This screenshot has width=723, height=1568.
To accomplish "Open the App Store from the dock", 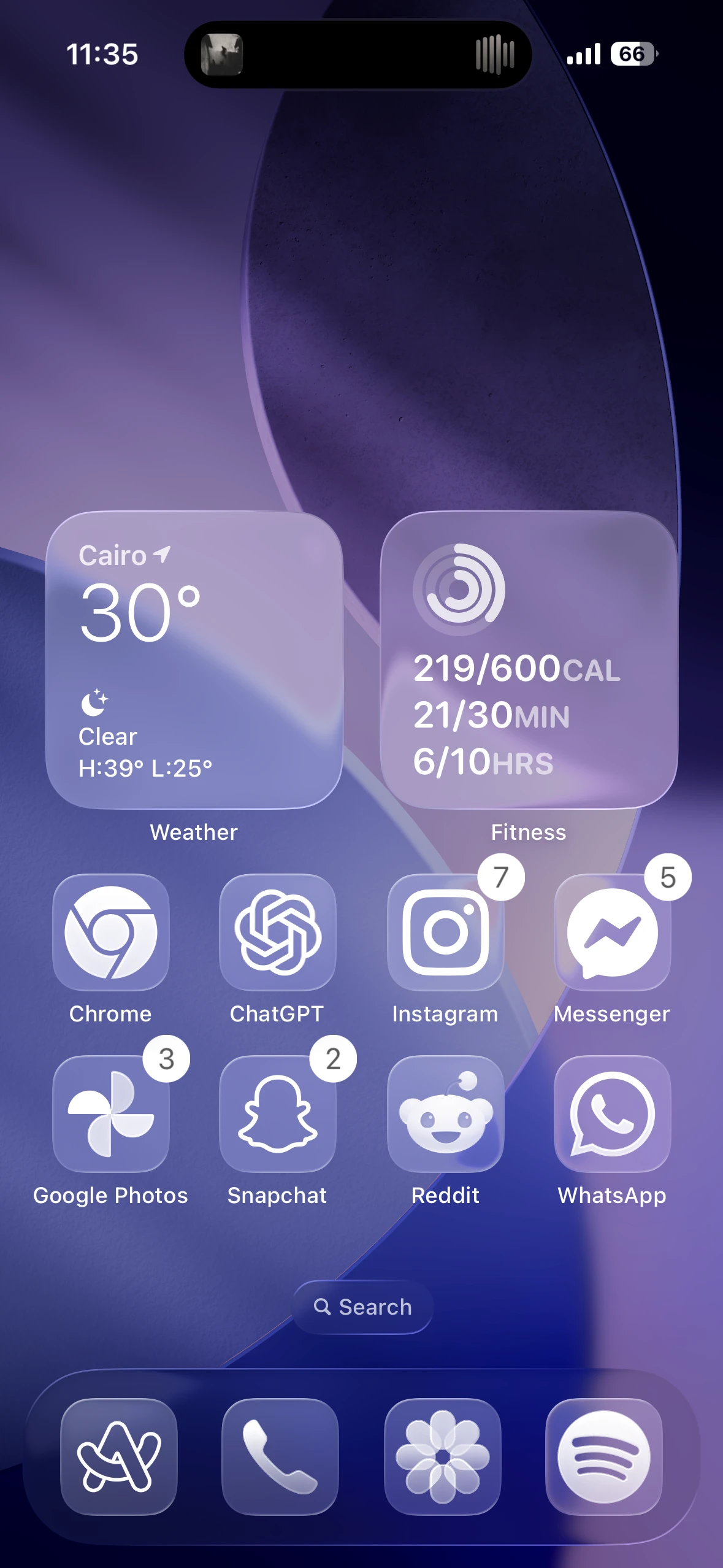I will tap(119, 1456).
